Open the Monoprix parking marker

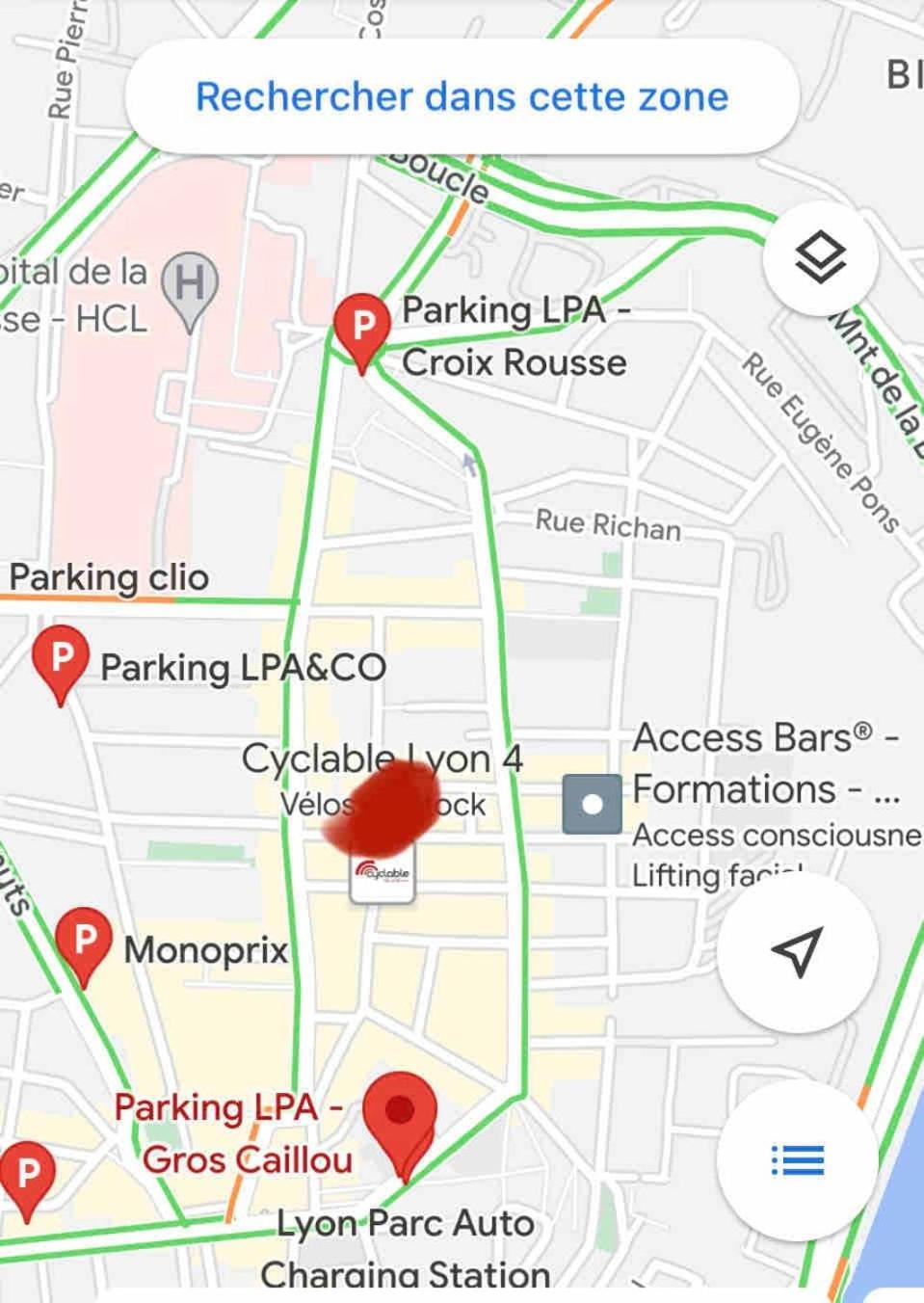click(84, 941)
